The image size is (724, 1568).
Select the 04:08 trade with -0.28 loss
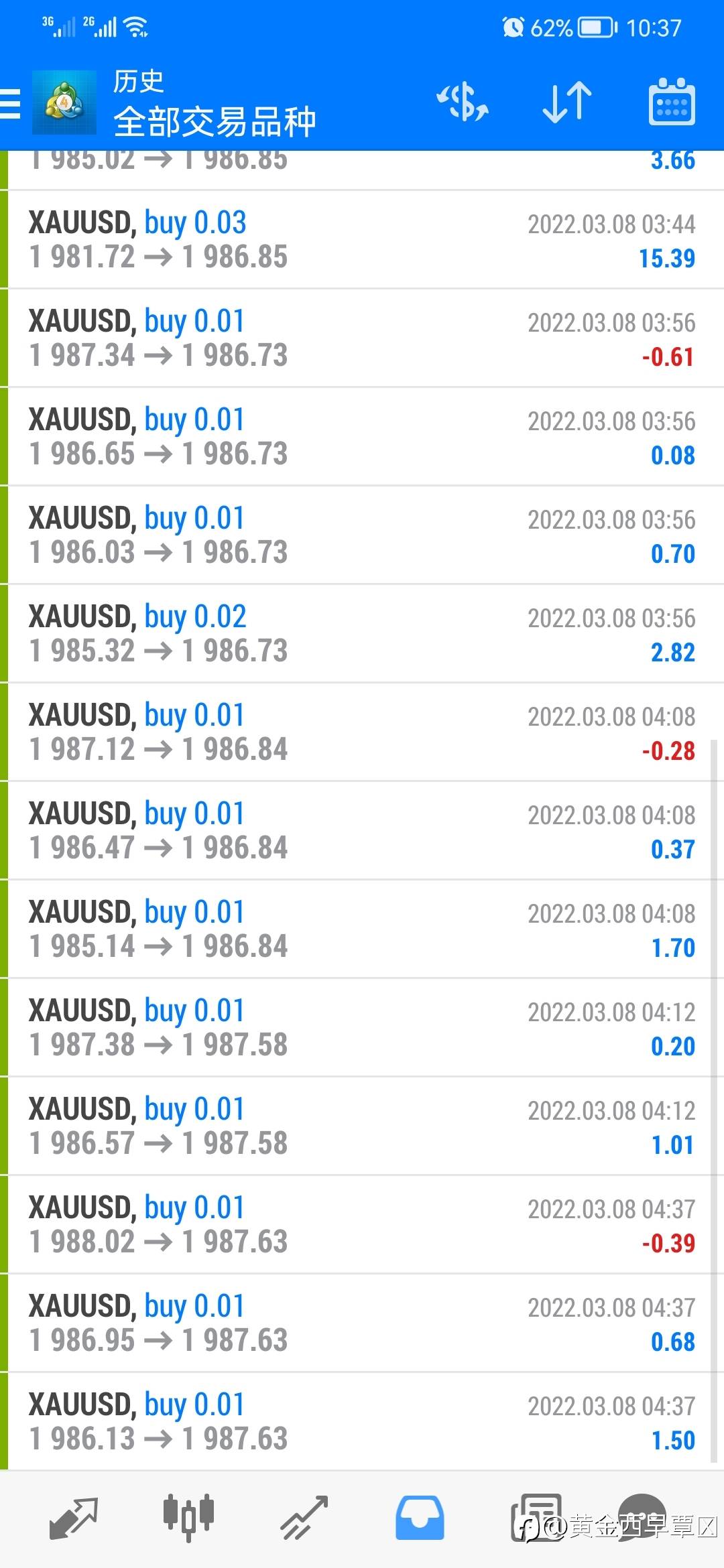point(362,732)
